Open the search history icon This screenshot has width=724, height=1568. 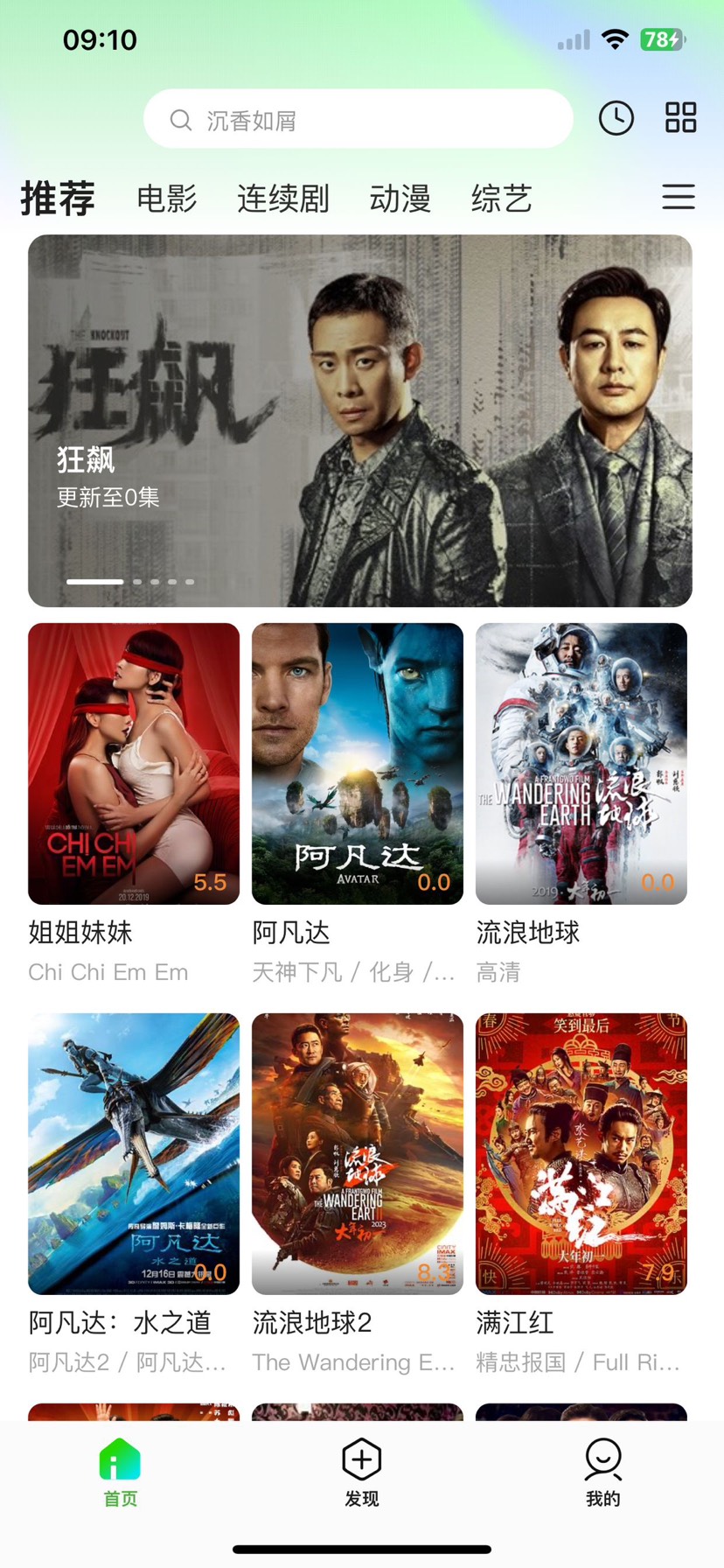[616, 118]
